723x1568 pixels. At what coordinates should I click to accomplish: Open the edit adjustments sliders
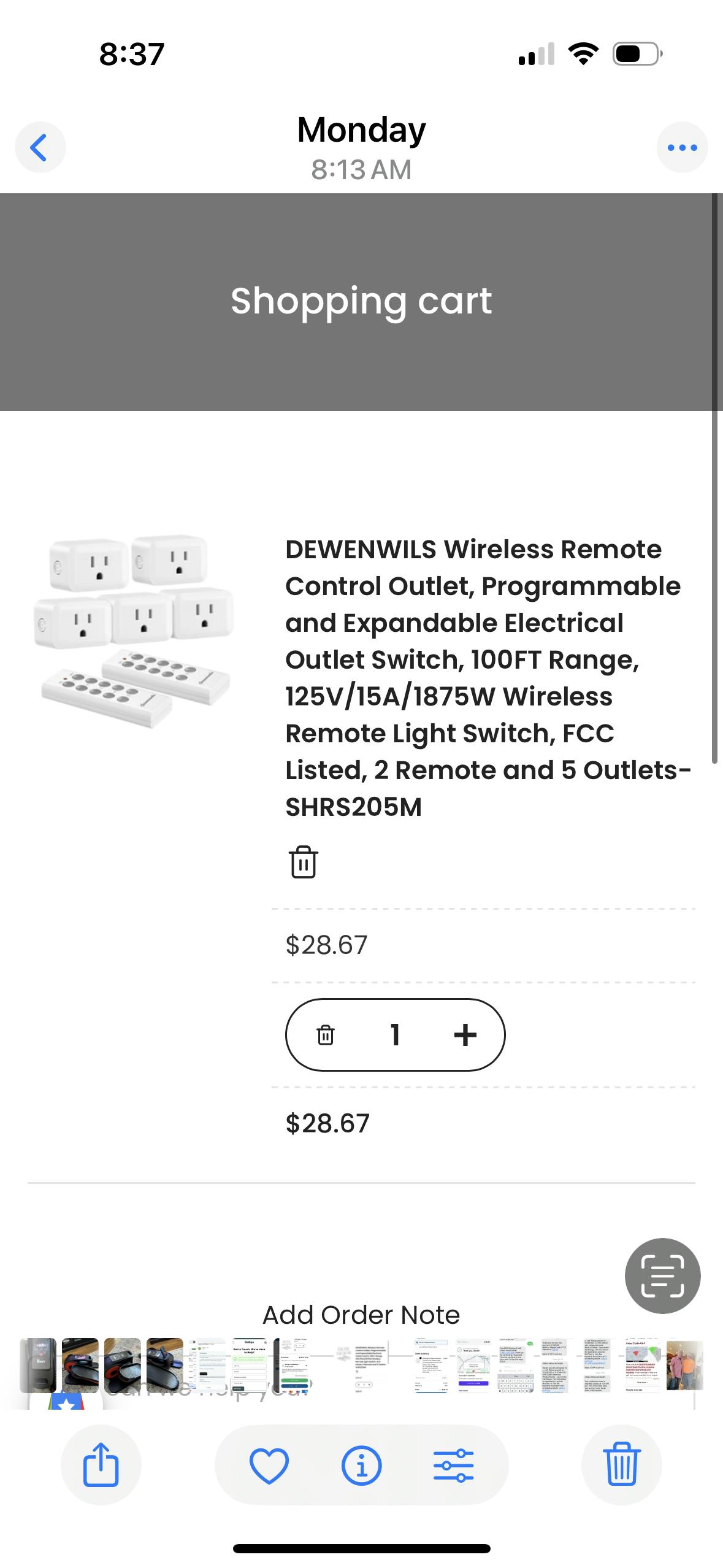[x=453, y=1464]
